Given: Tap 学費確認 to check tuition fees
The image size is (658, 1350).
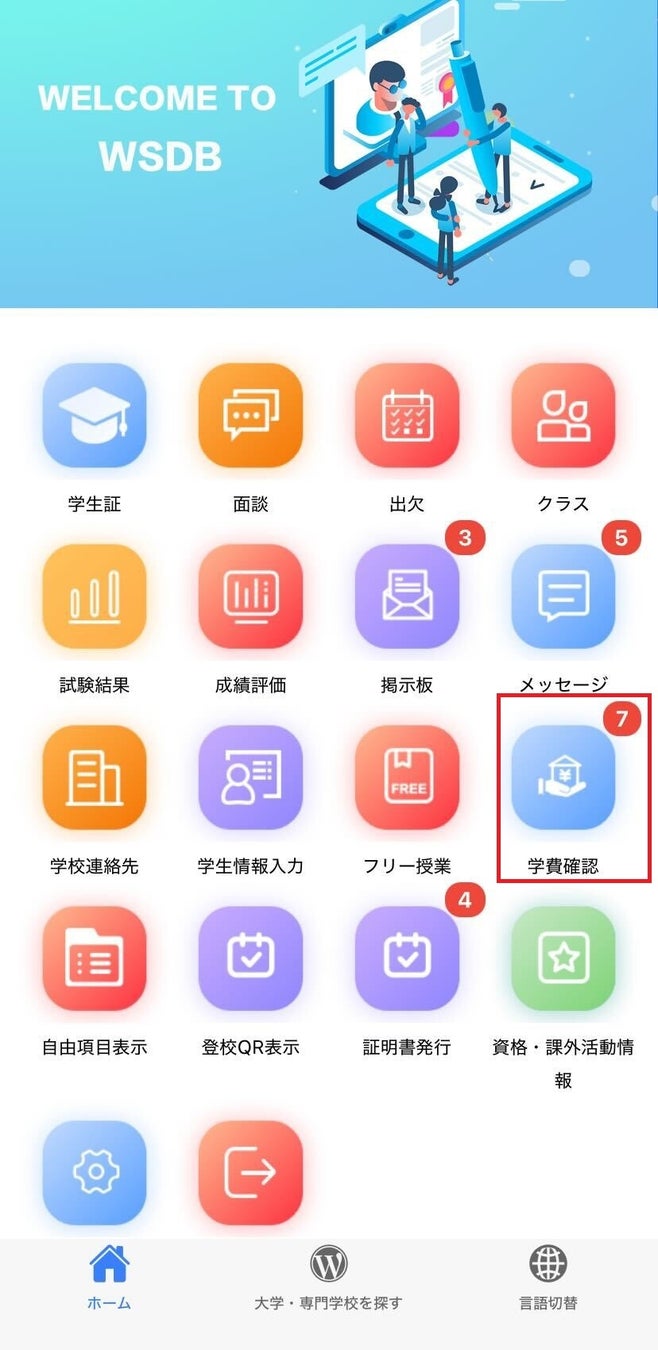Looking at the screenshot, I should point(563,778).
